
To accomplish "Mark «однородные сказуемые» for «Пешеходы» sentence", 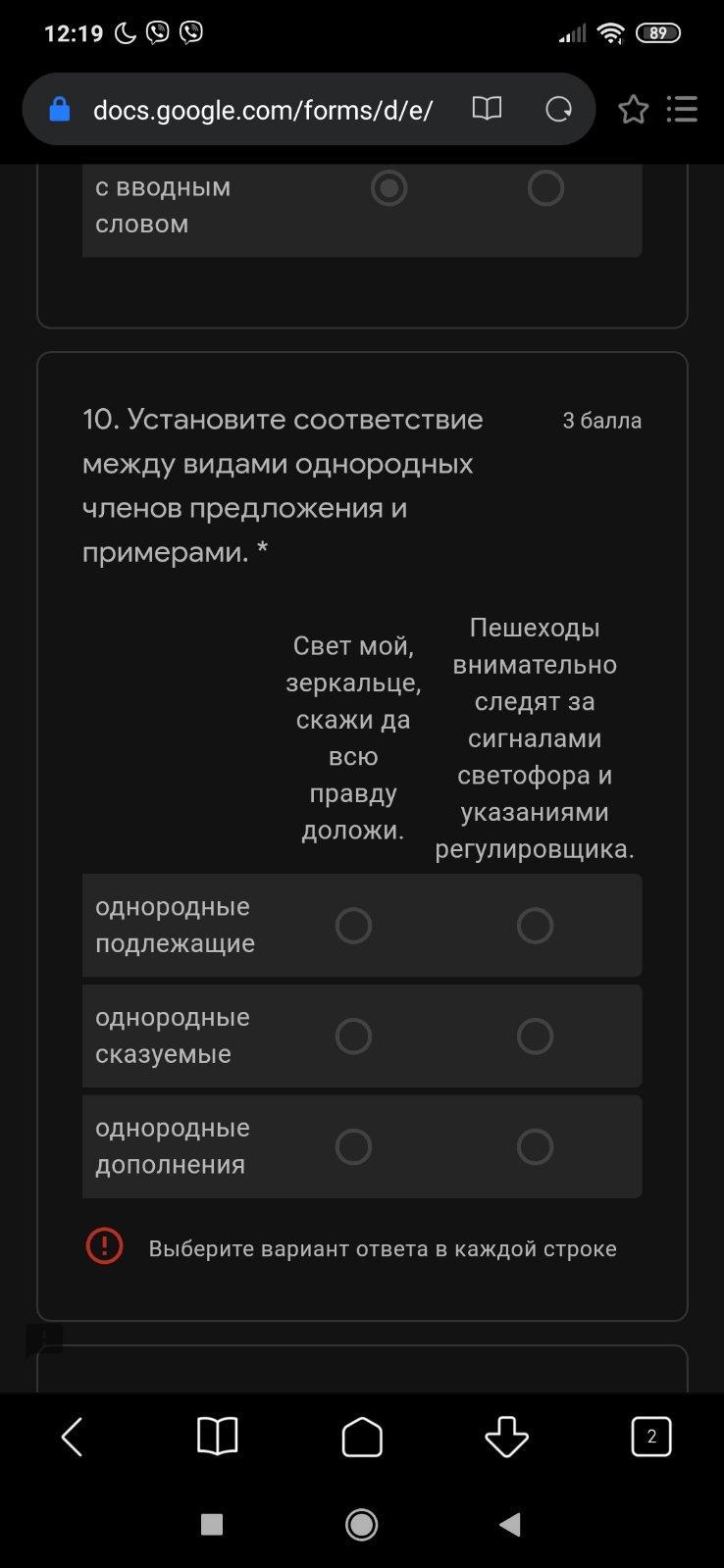I will coord(535,1036).
